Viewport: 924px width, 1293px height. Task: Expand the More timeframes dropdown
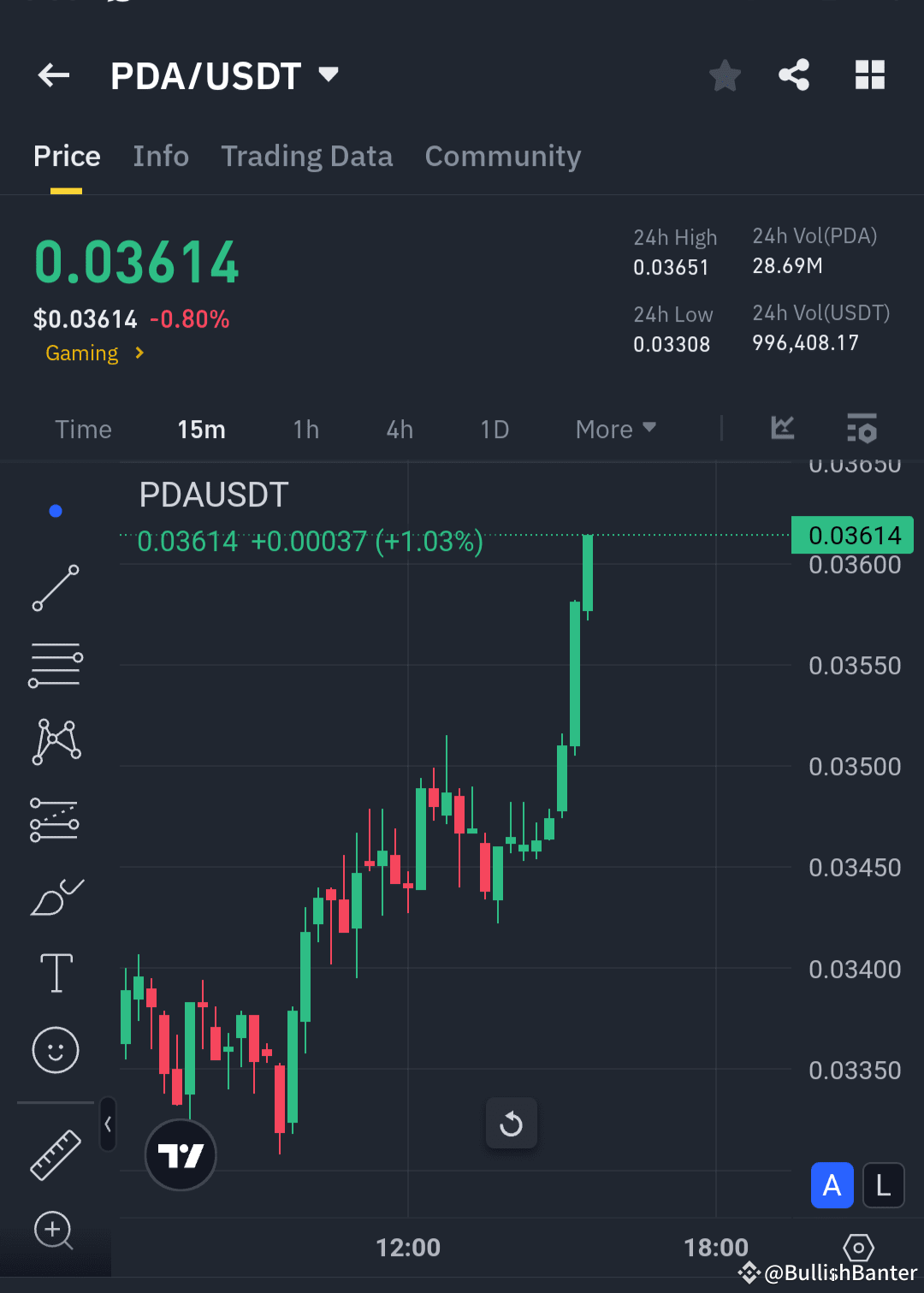614,429
